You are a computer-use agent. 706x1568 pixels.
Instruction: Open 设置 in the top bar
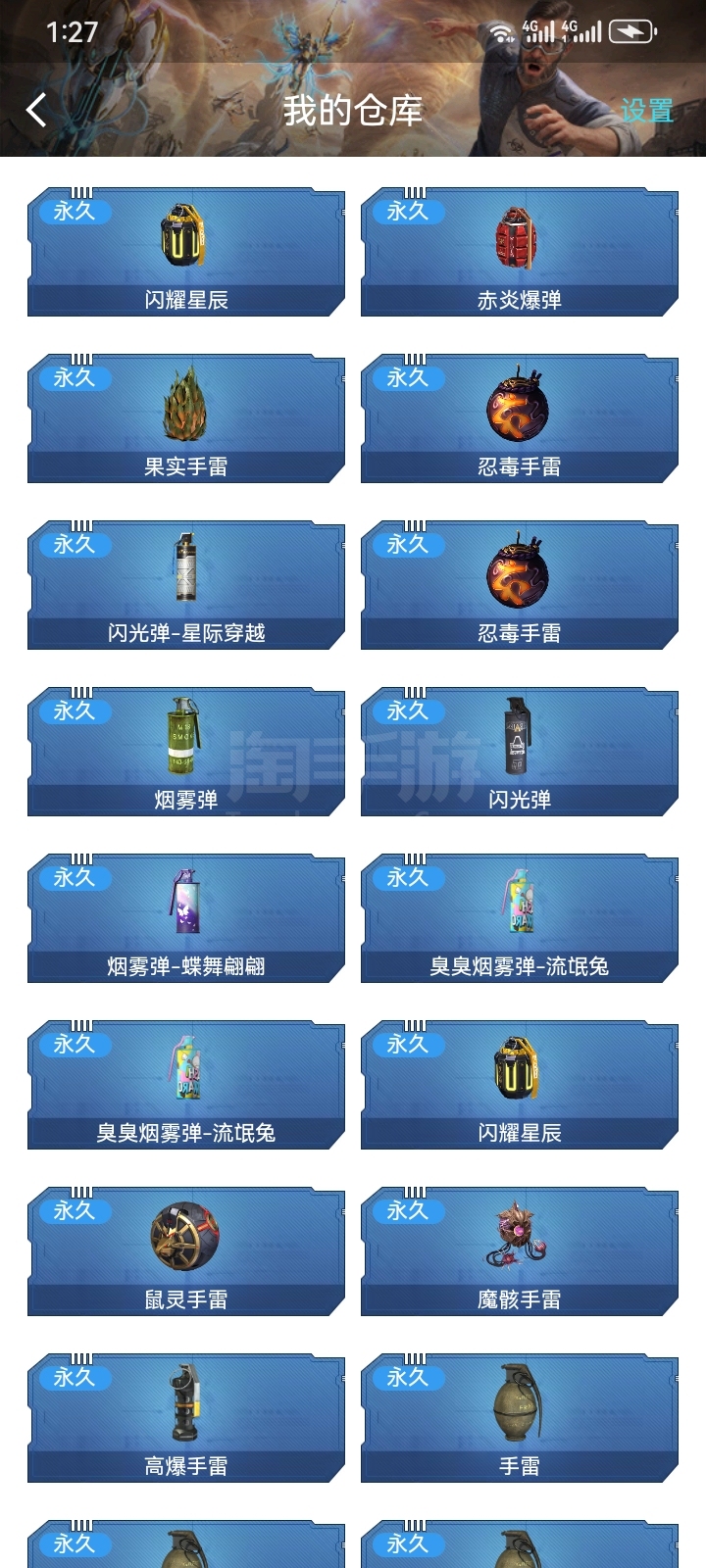646,111
